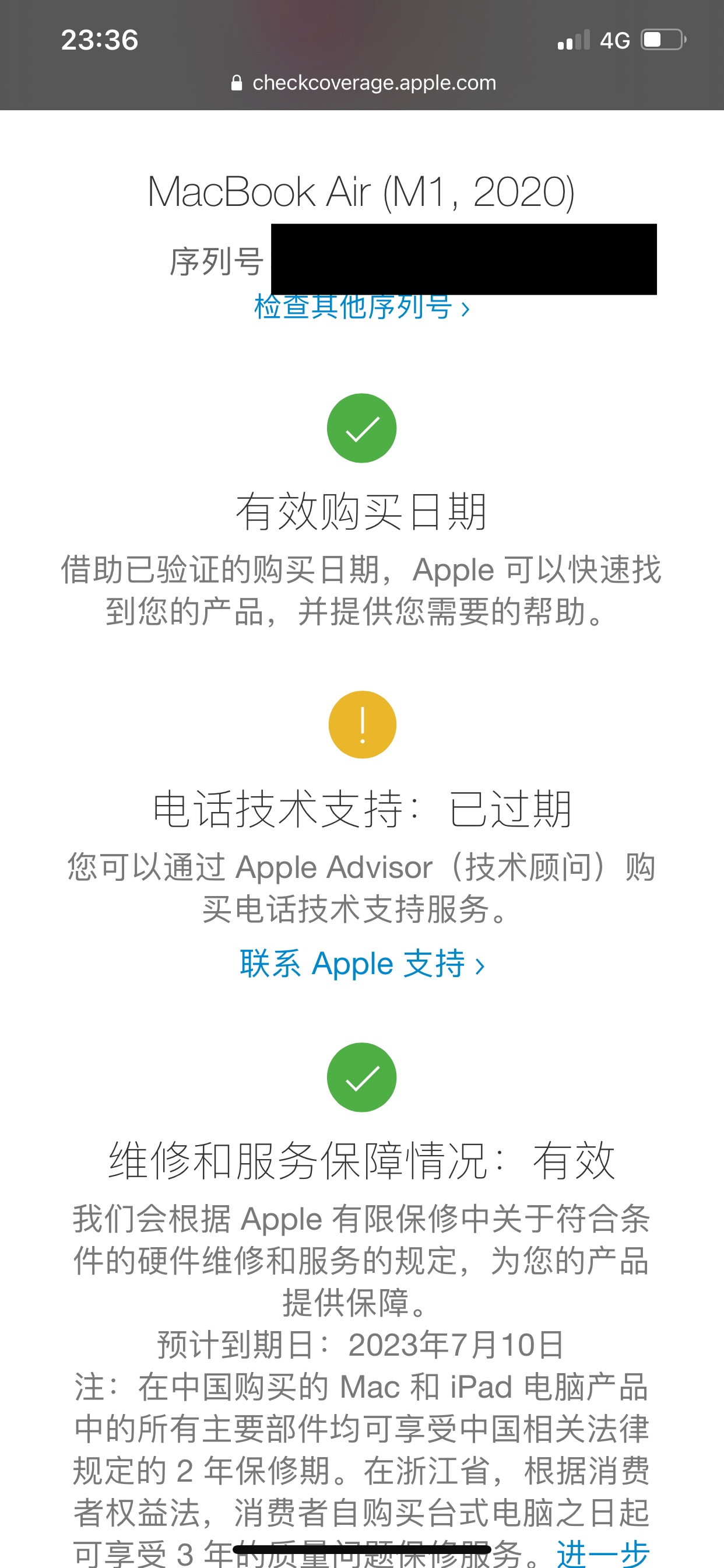
Task: Tap the checkcoverage.apple.com address bar
Action: pyautogui.click(x=363, y=83)
